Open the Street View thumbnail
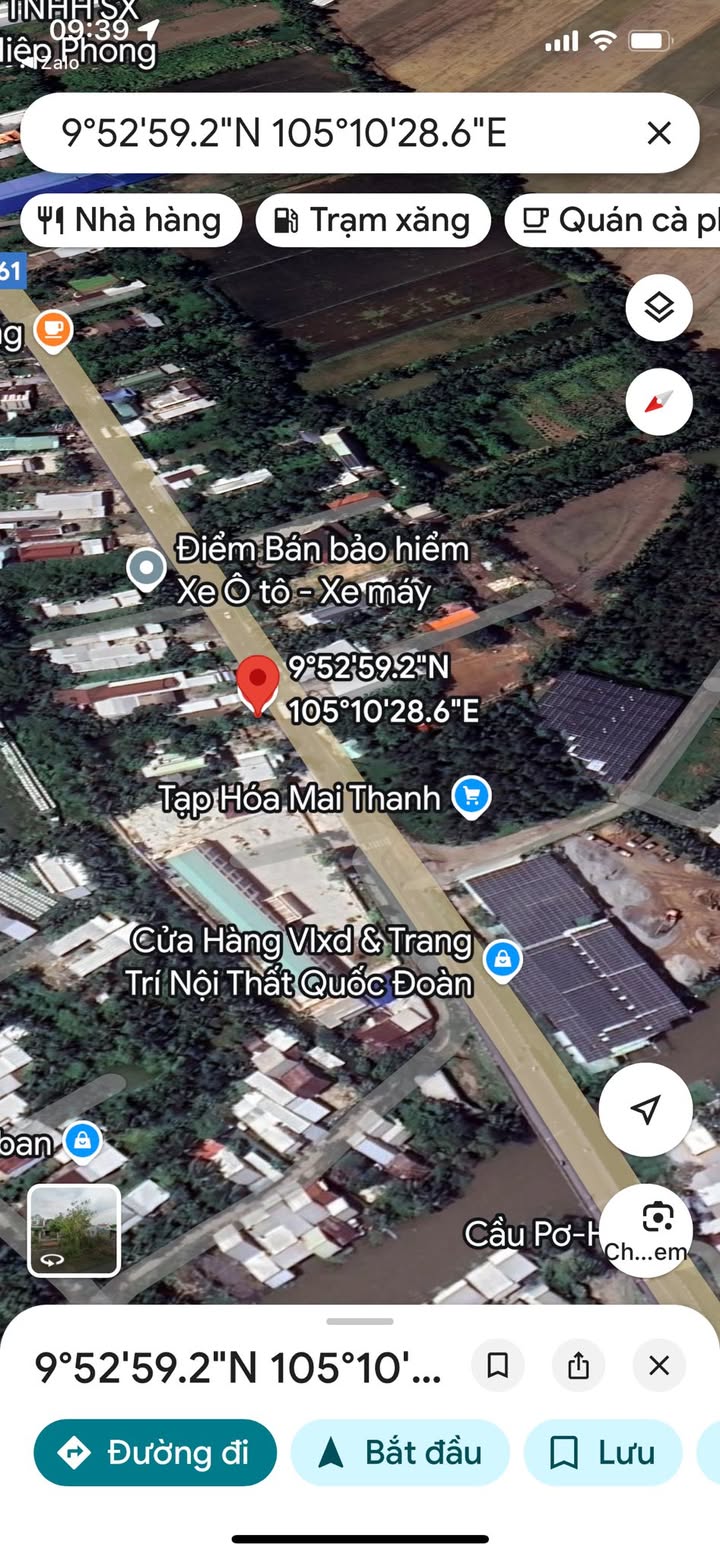 74,1230
